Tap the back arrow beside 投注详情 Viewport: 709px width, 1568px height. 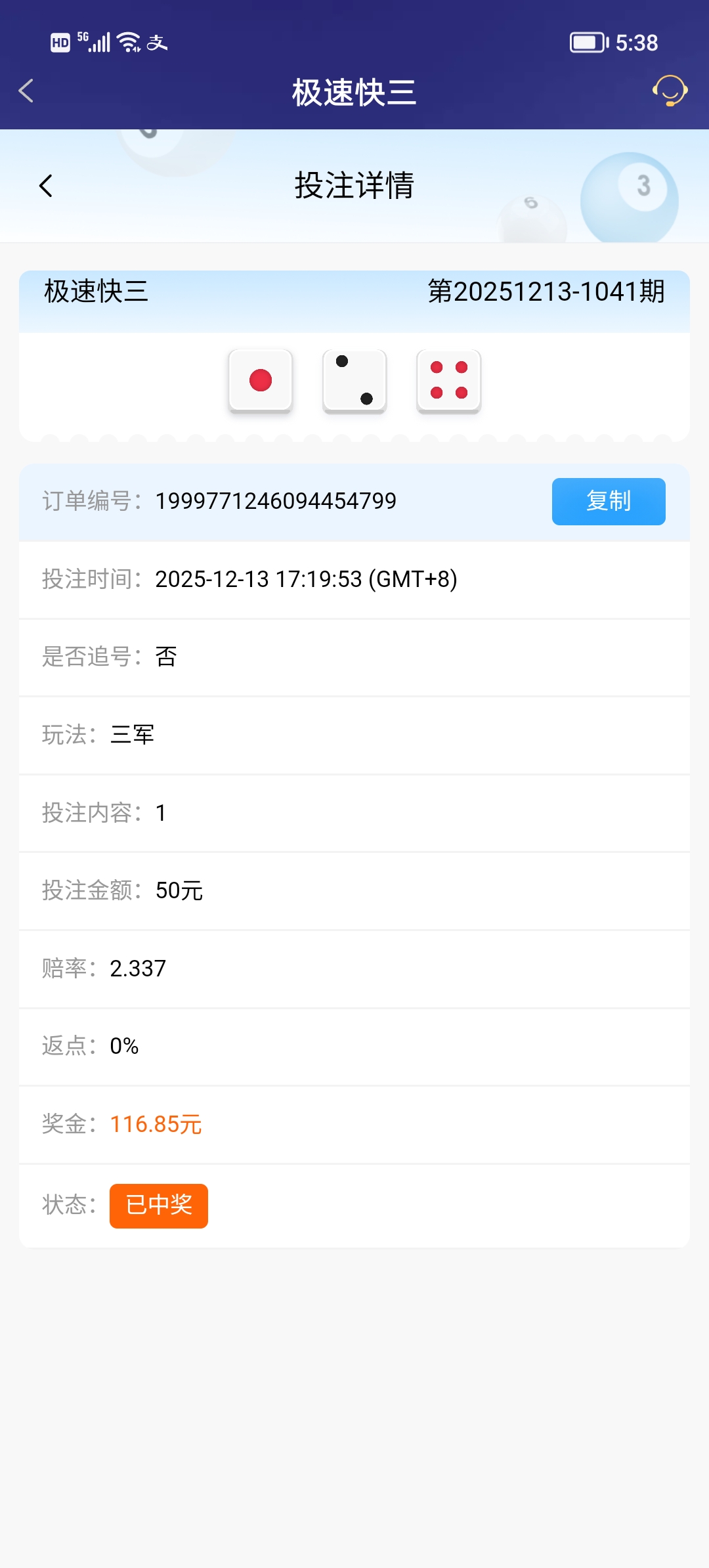tap(47, 186)
